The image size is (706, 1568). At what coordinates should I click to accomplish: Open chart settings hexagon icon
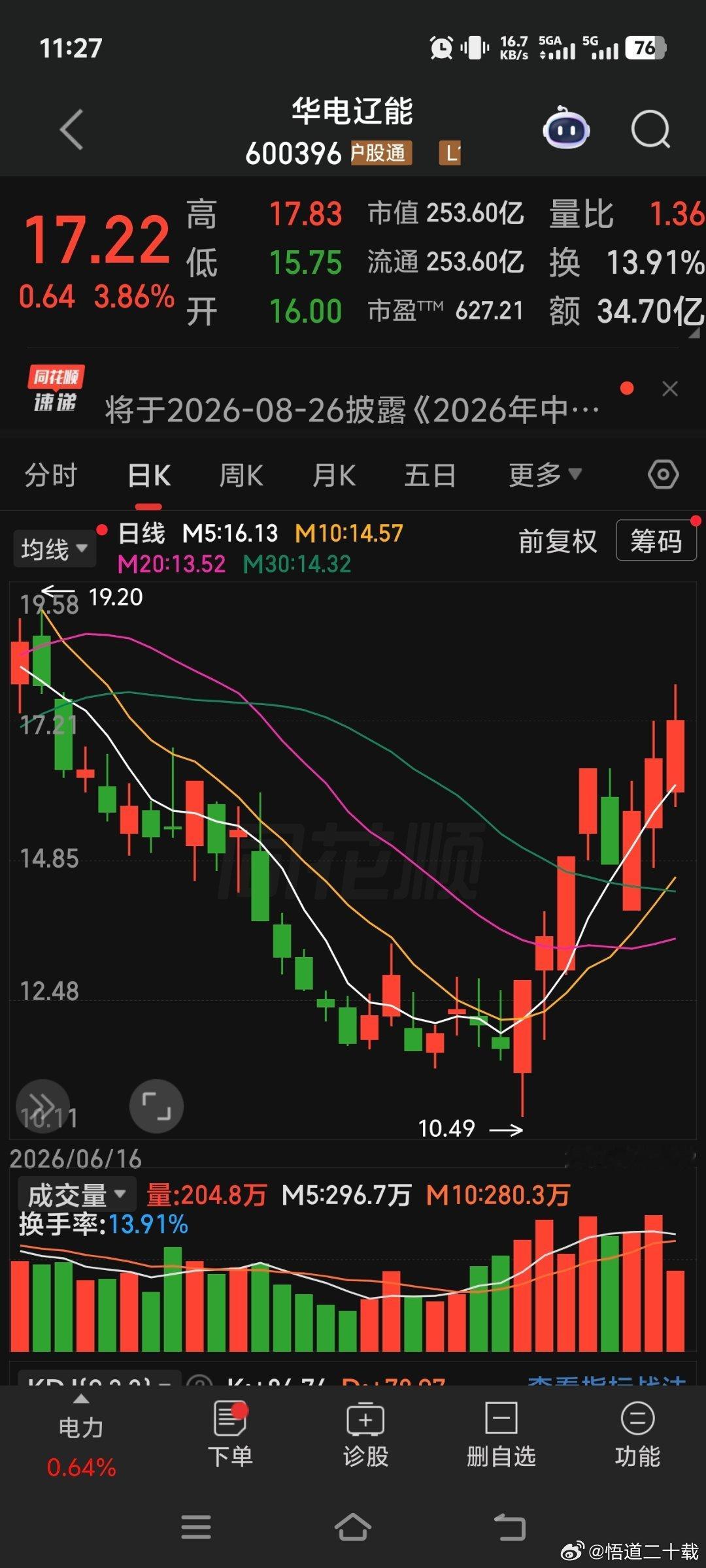point(663,474)
